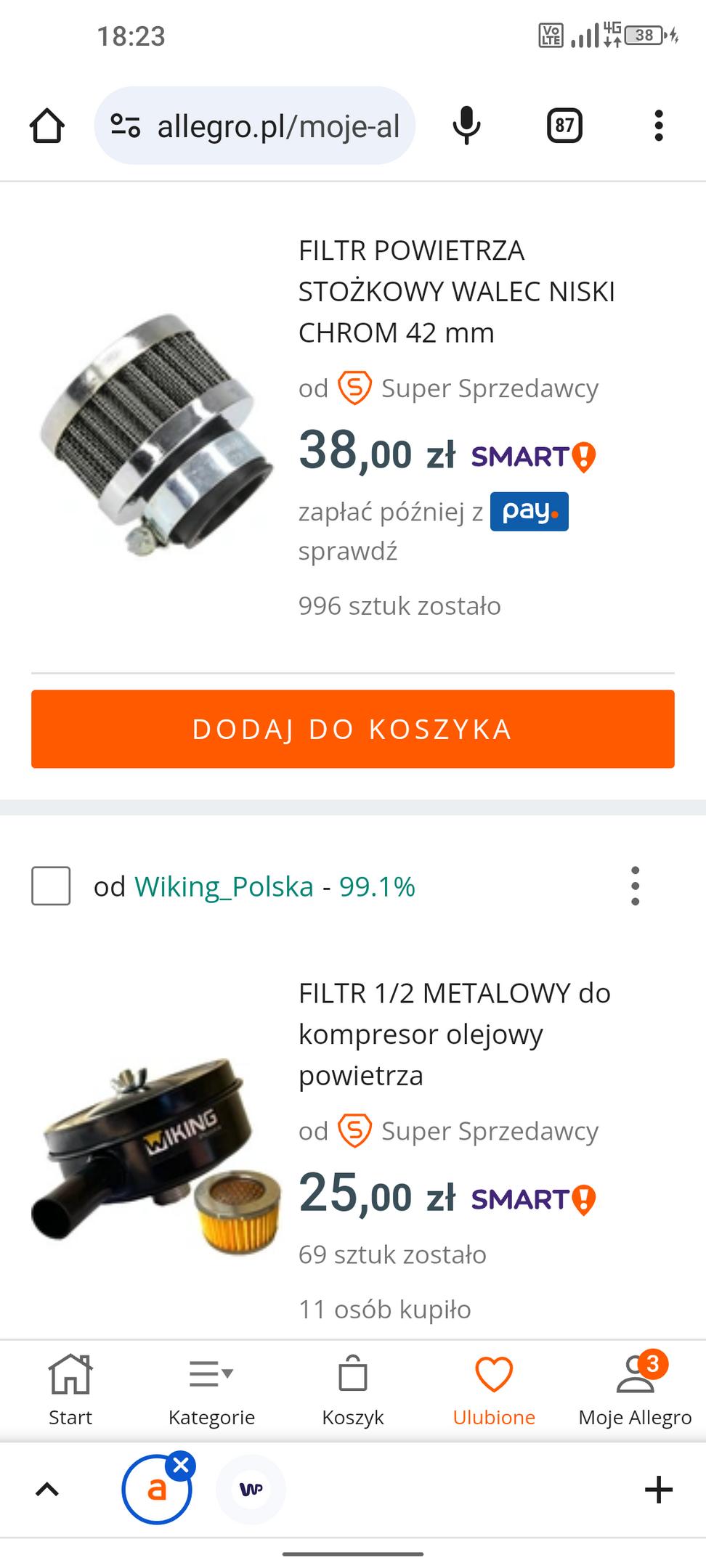The width and height of the screenshot is (706, 1568).
Task: Switch to the Koszyk tab
Action: (353, 1391)
